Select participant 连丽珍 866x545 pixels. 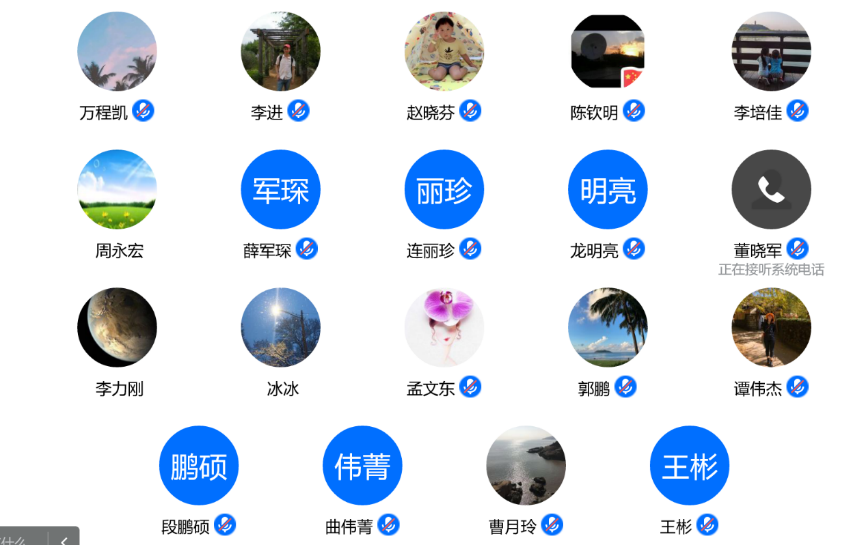tap(444, 189)
